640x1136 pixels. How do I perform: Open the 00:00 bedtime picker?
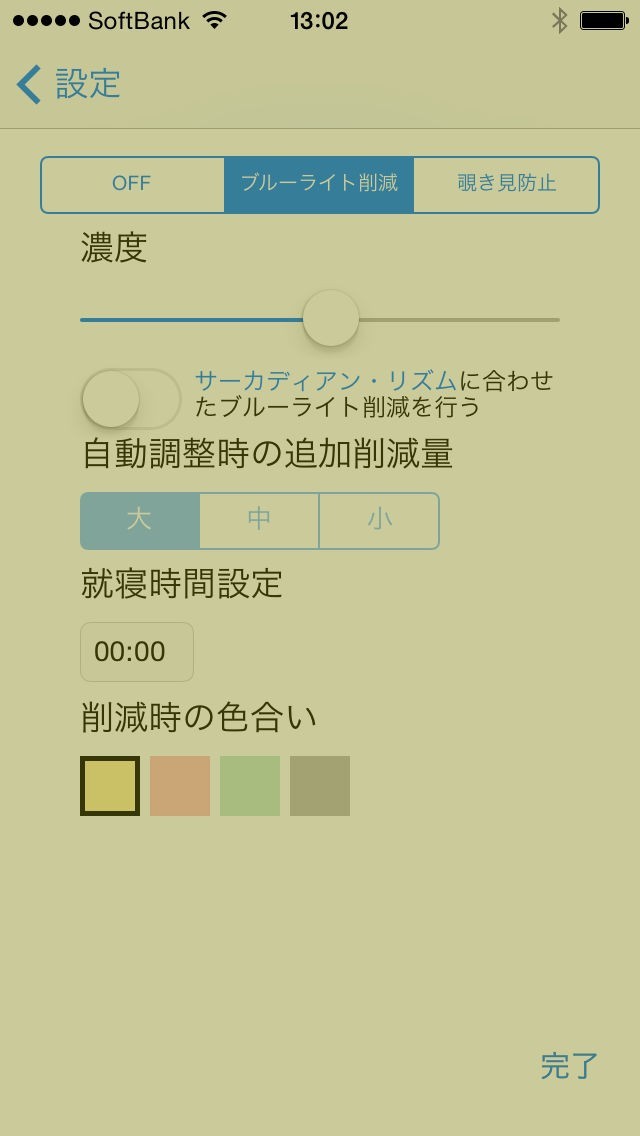136,652
